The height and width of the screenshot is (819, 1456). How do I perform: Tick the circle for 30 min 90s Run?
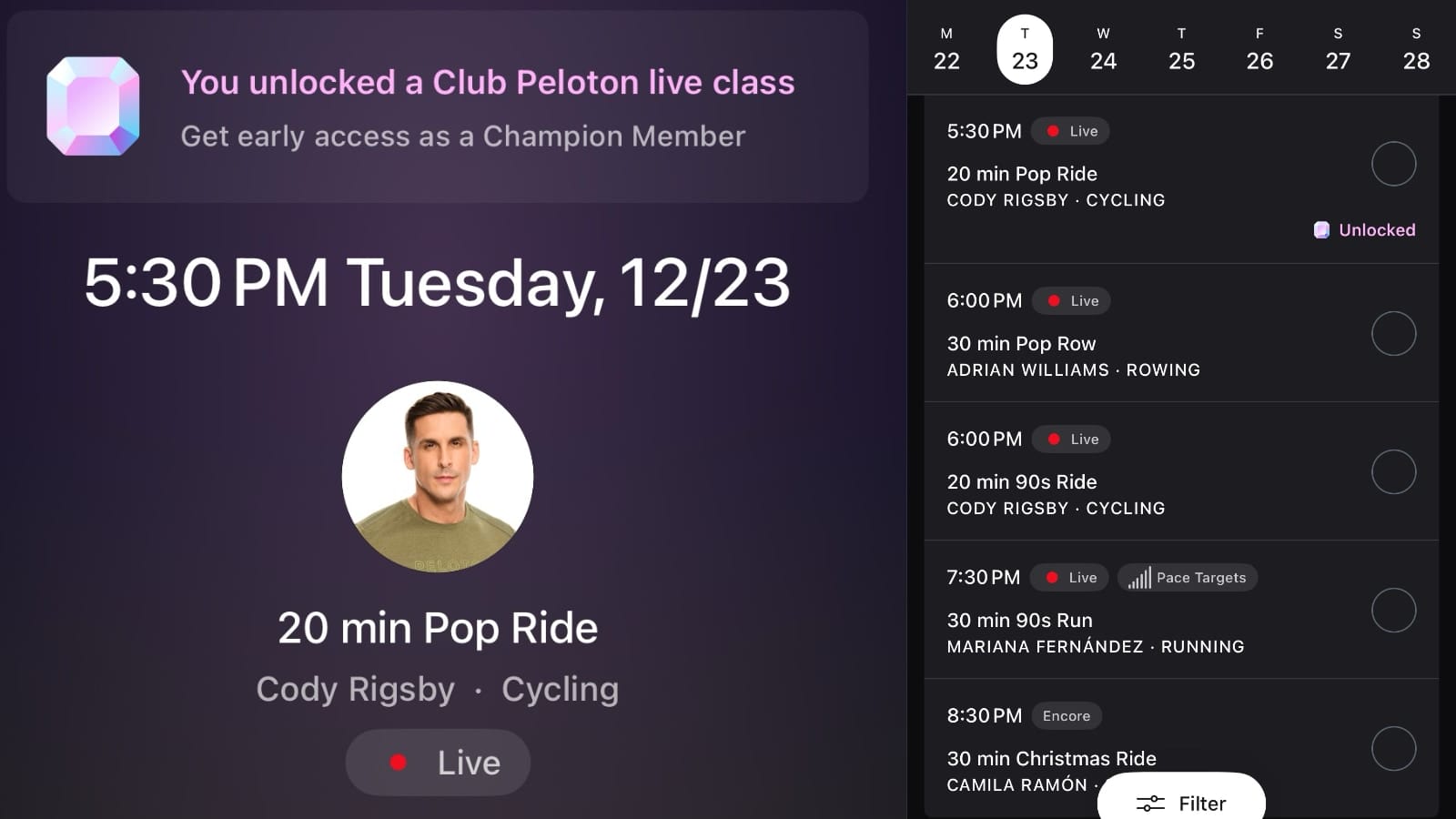(1393, 611)
